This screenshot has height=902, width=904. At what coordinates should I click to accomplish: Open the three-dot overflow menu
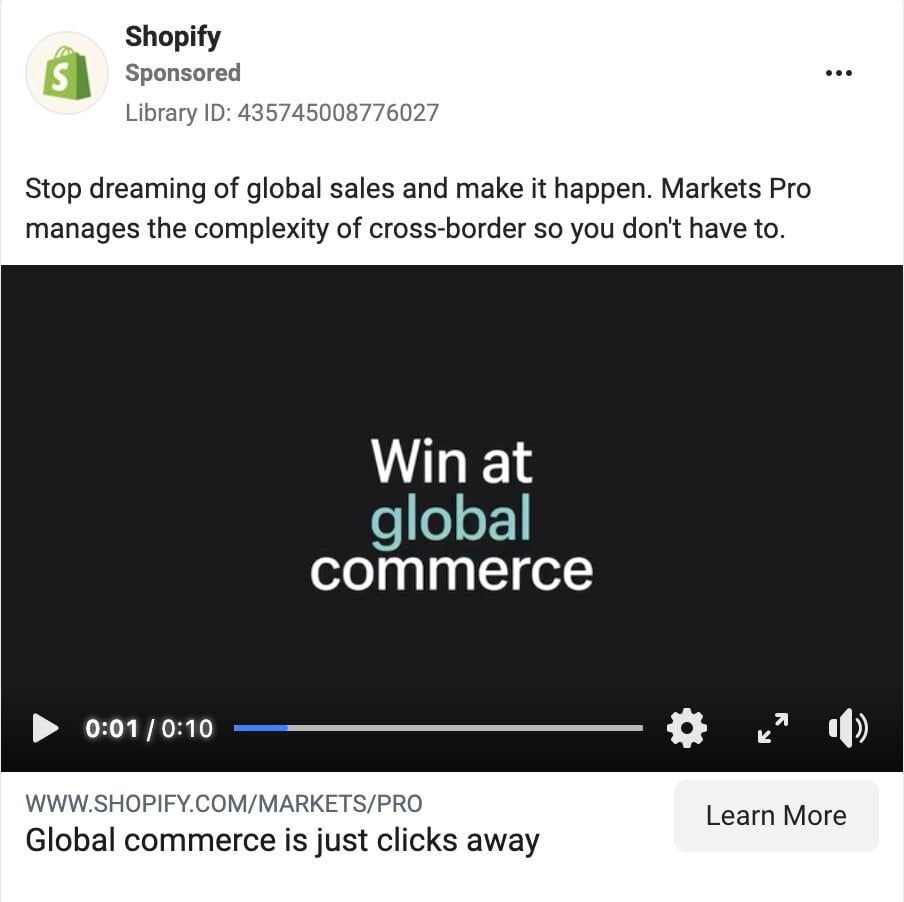tap(838, 73)
